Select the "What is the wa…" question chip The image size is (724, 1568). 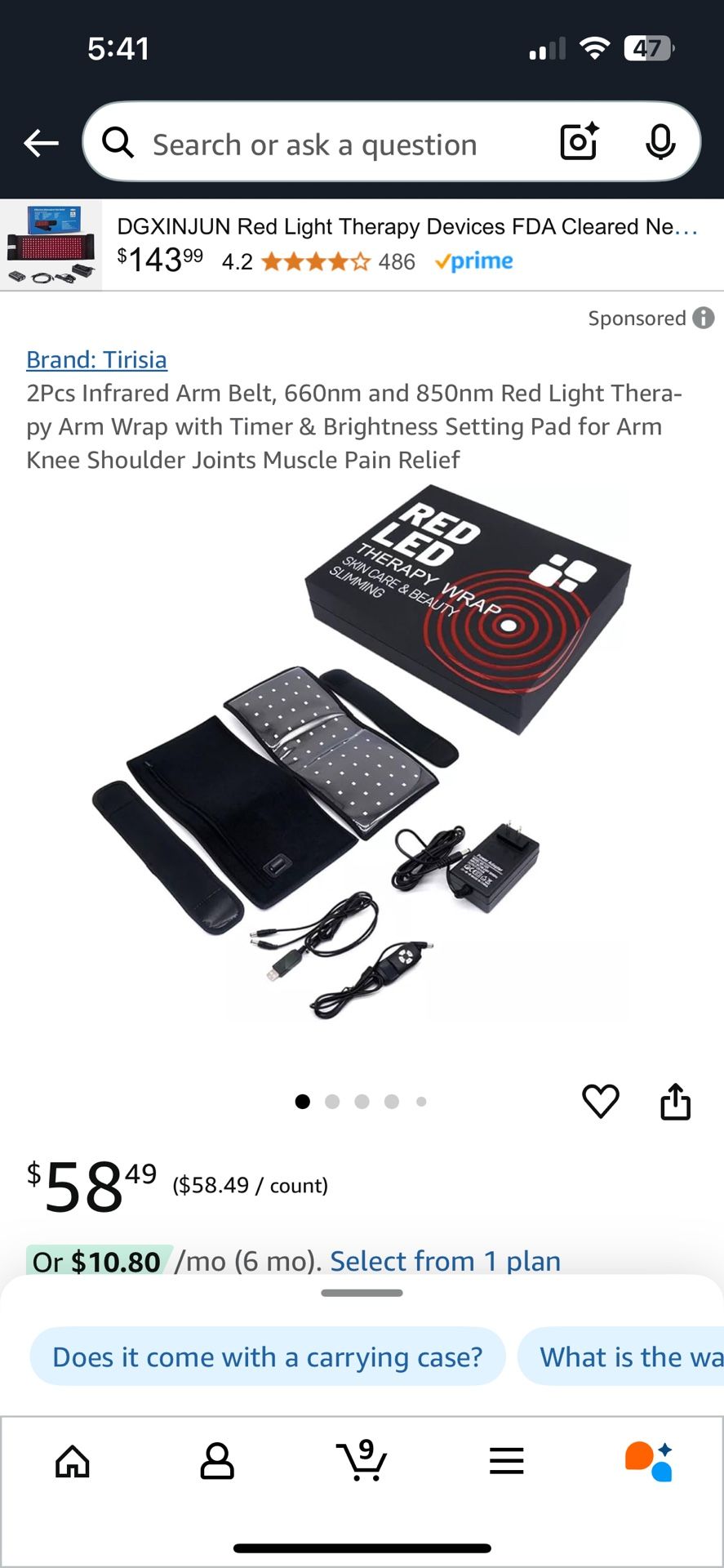coord(630,1356)
